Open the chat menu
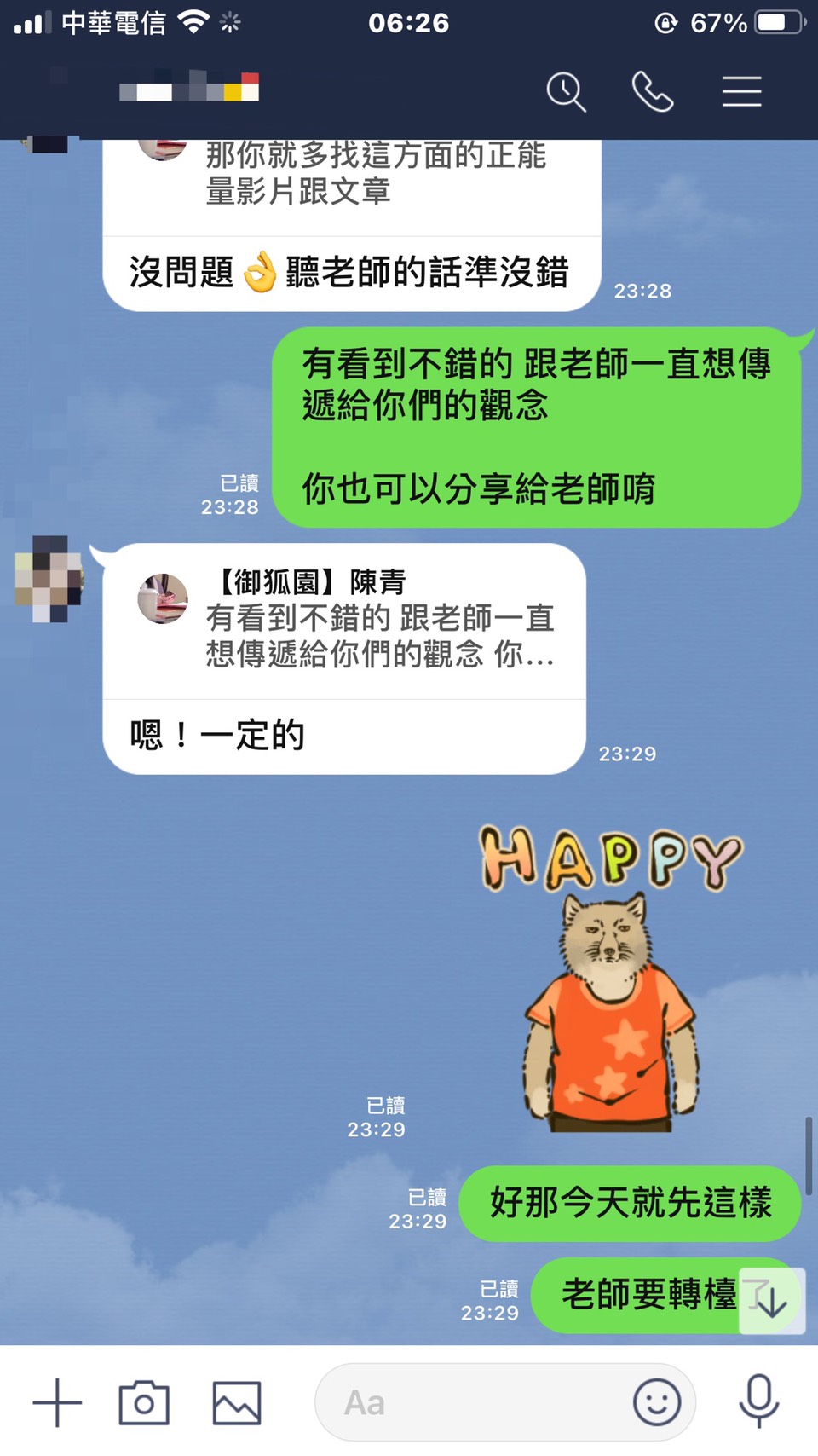This screenshot has height=1456, width=818. (741, 91)
